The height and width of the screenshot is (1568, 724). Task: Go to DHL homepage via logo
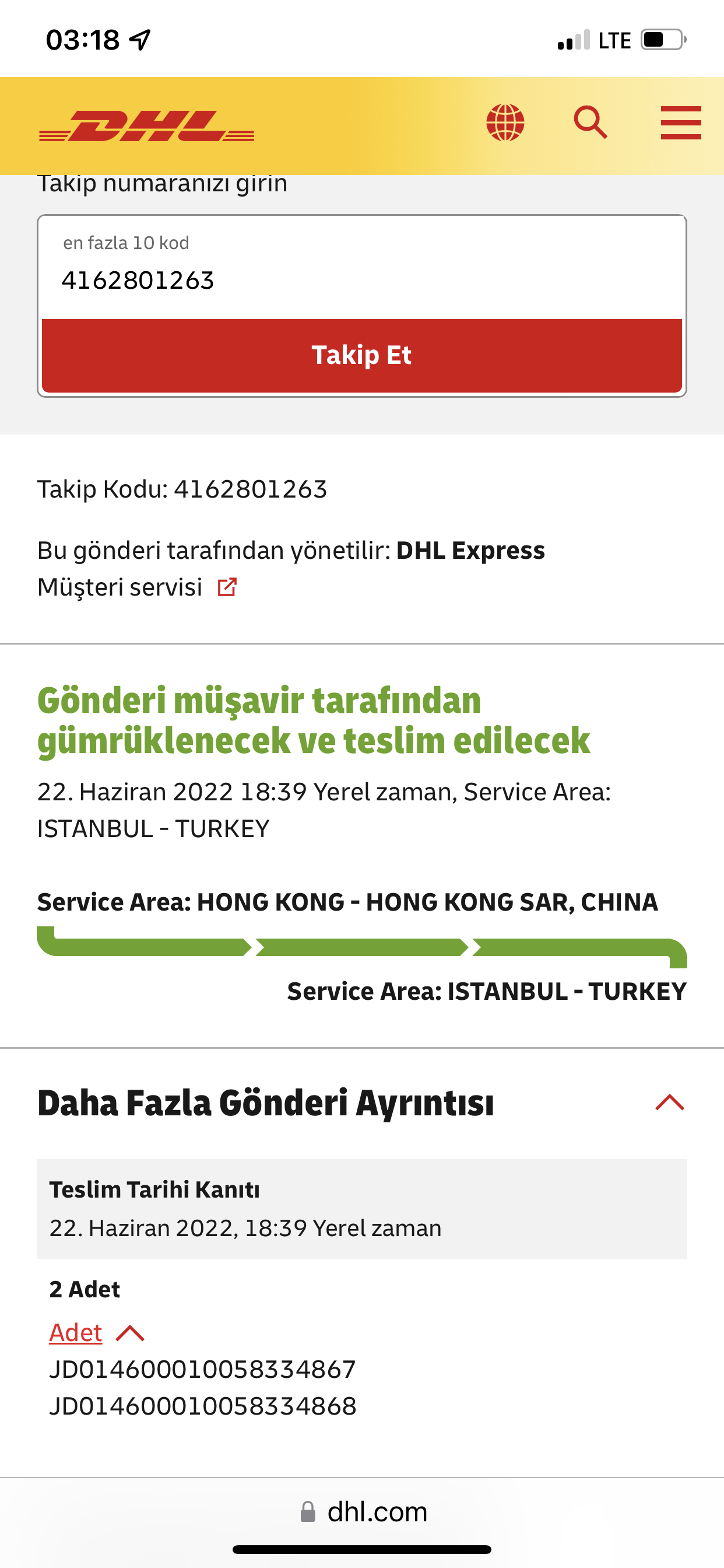click(147, 126)
